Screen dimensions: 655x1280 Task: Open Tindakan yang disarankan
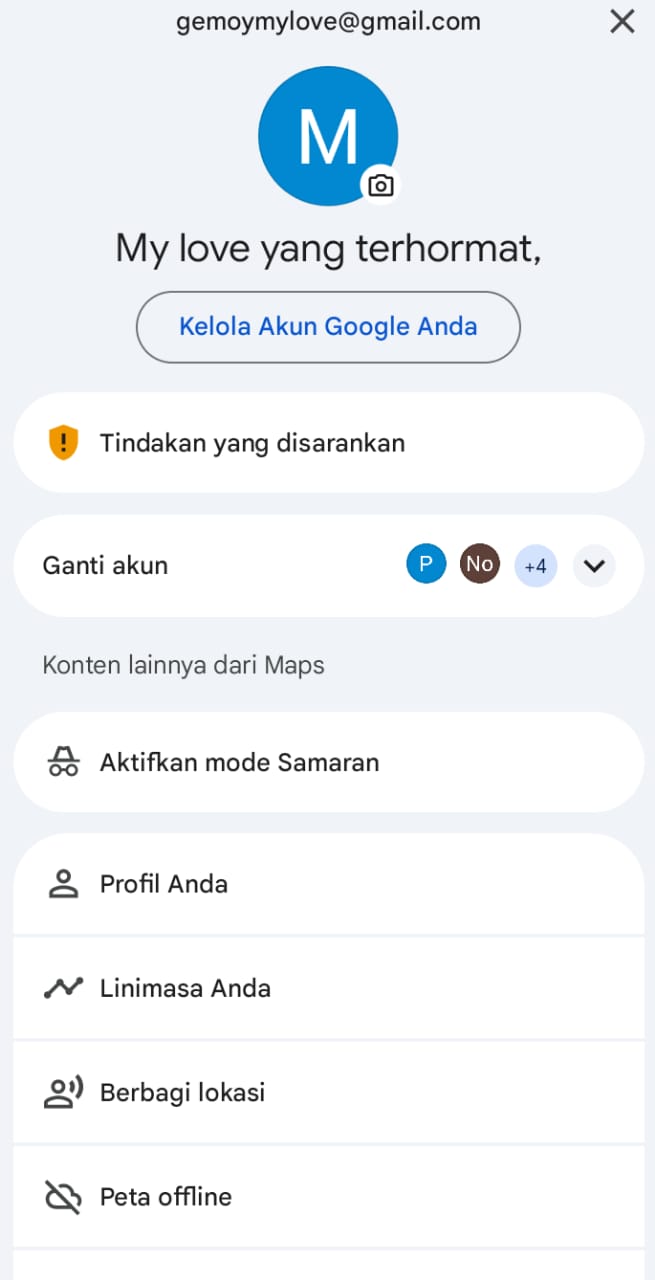[x=328, y=443]
